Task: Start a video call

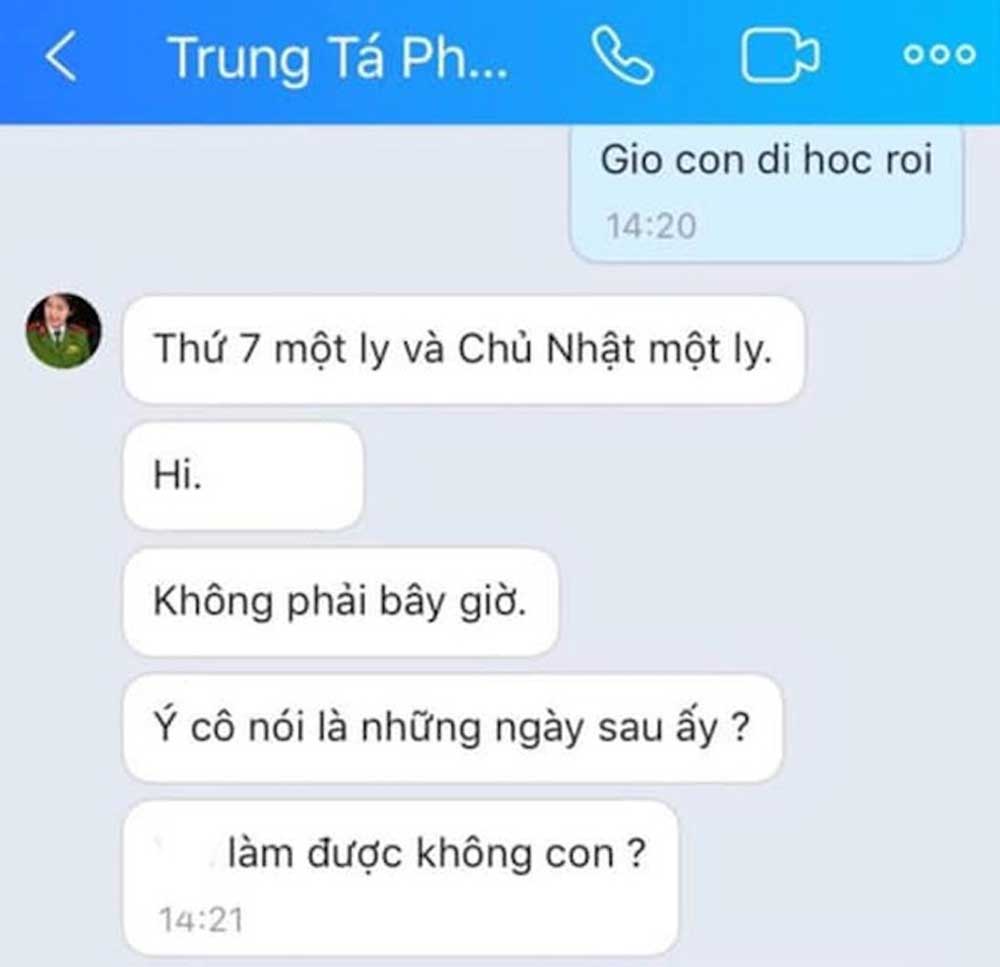Action: [x=780, y=56]
